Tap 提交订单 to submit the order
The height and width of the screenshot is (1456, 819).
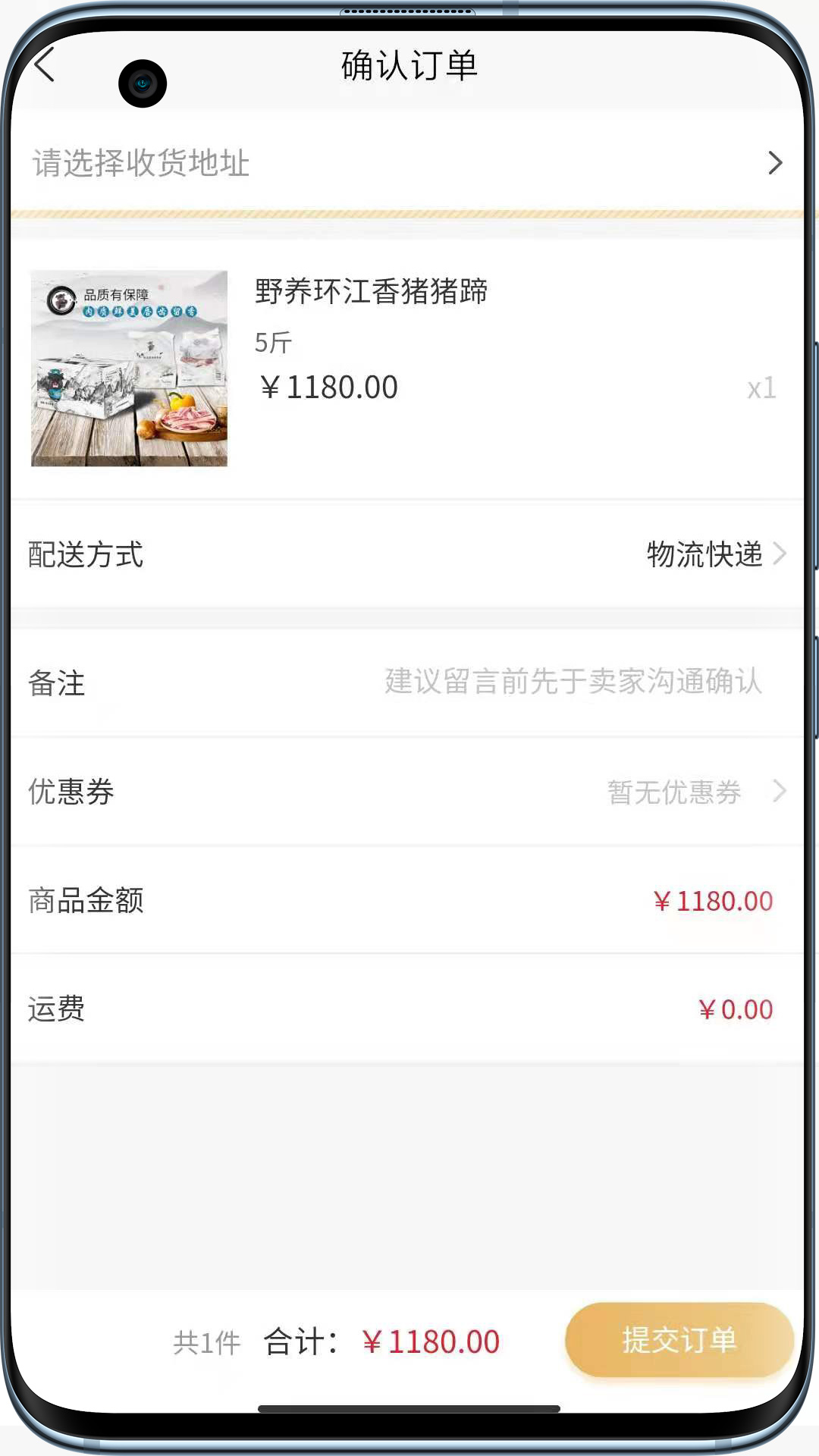[679, 1340]
